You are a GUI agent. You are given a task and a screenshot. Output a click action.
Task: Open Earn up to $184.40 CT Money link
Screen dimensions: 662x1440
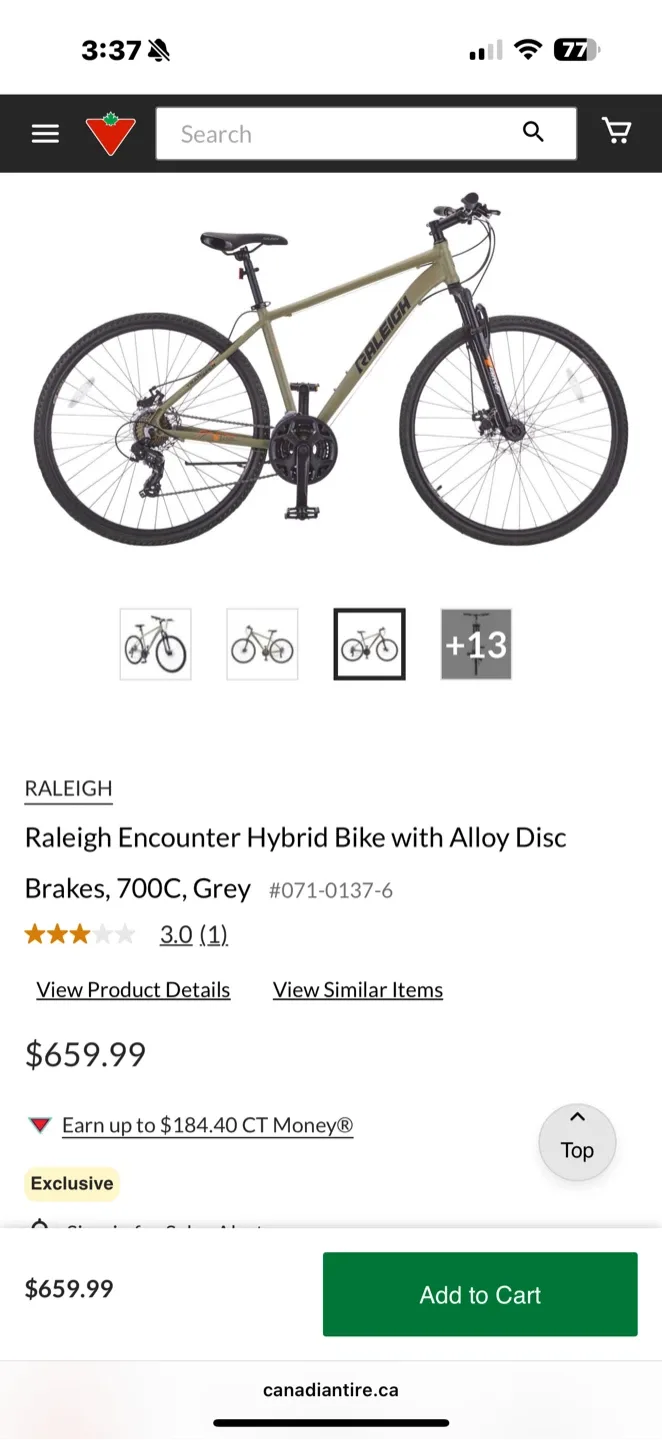pos(207,1126)
